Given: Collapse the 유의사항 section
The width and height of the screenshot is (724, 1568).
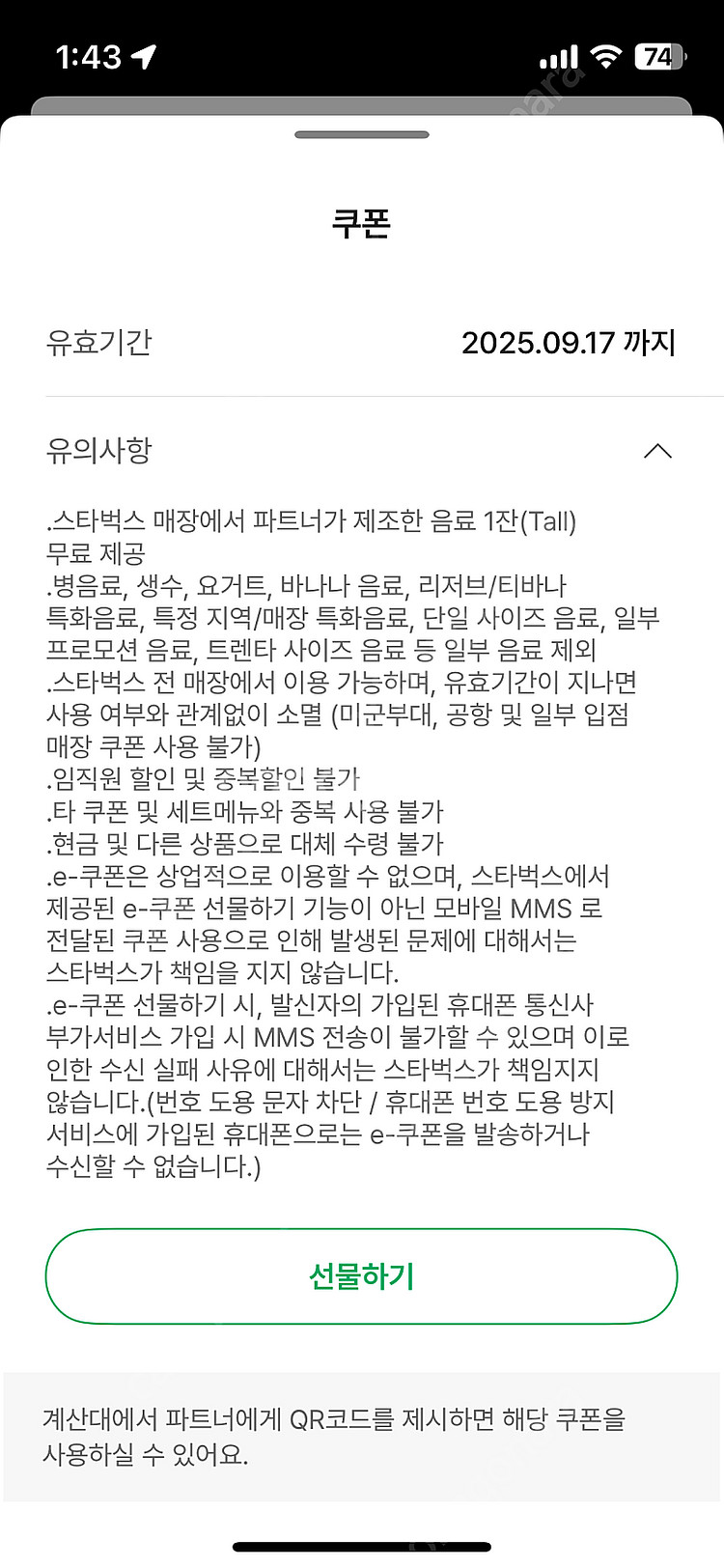Looking at the screenshot, I should (657, 451).
